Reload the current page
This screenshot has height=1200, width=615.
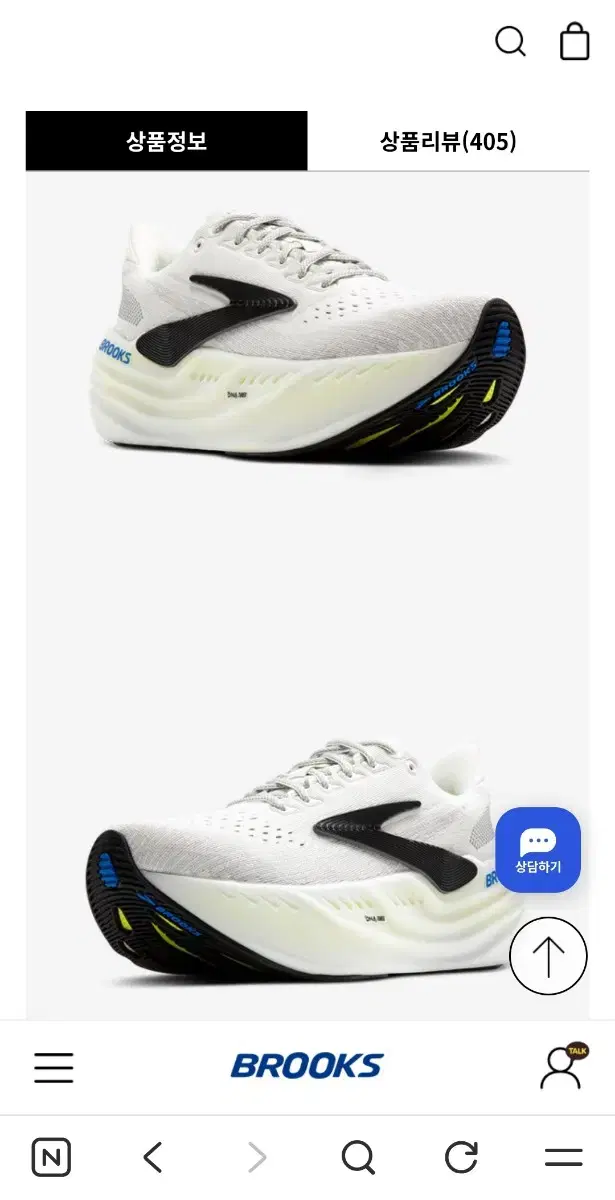coord(461,1158)
